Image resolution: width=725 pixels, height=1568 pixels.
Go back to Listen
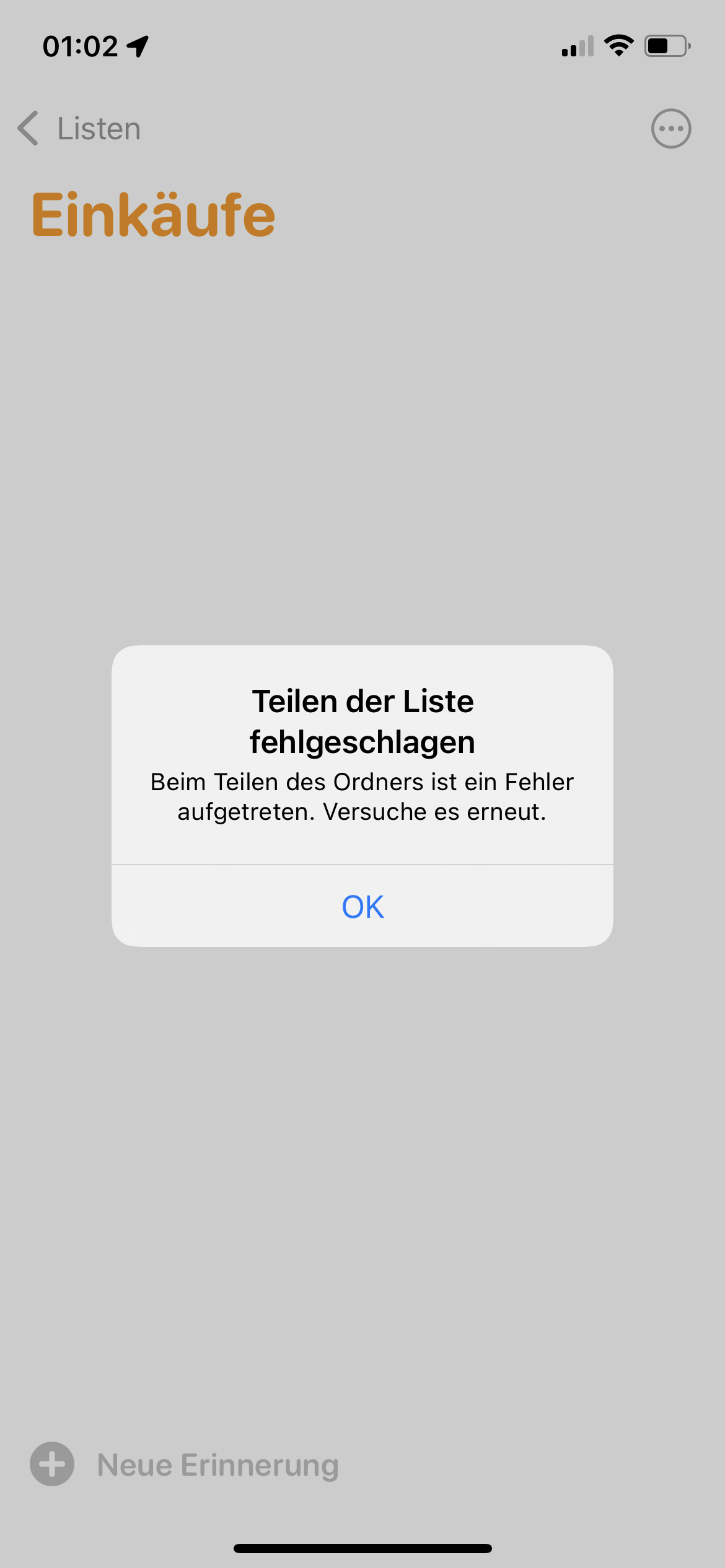pyautogui.click(x=79, y=129)
